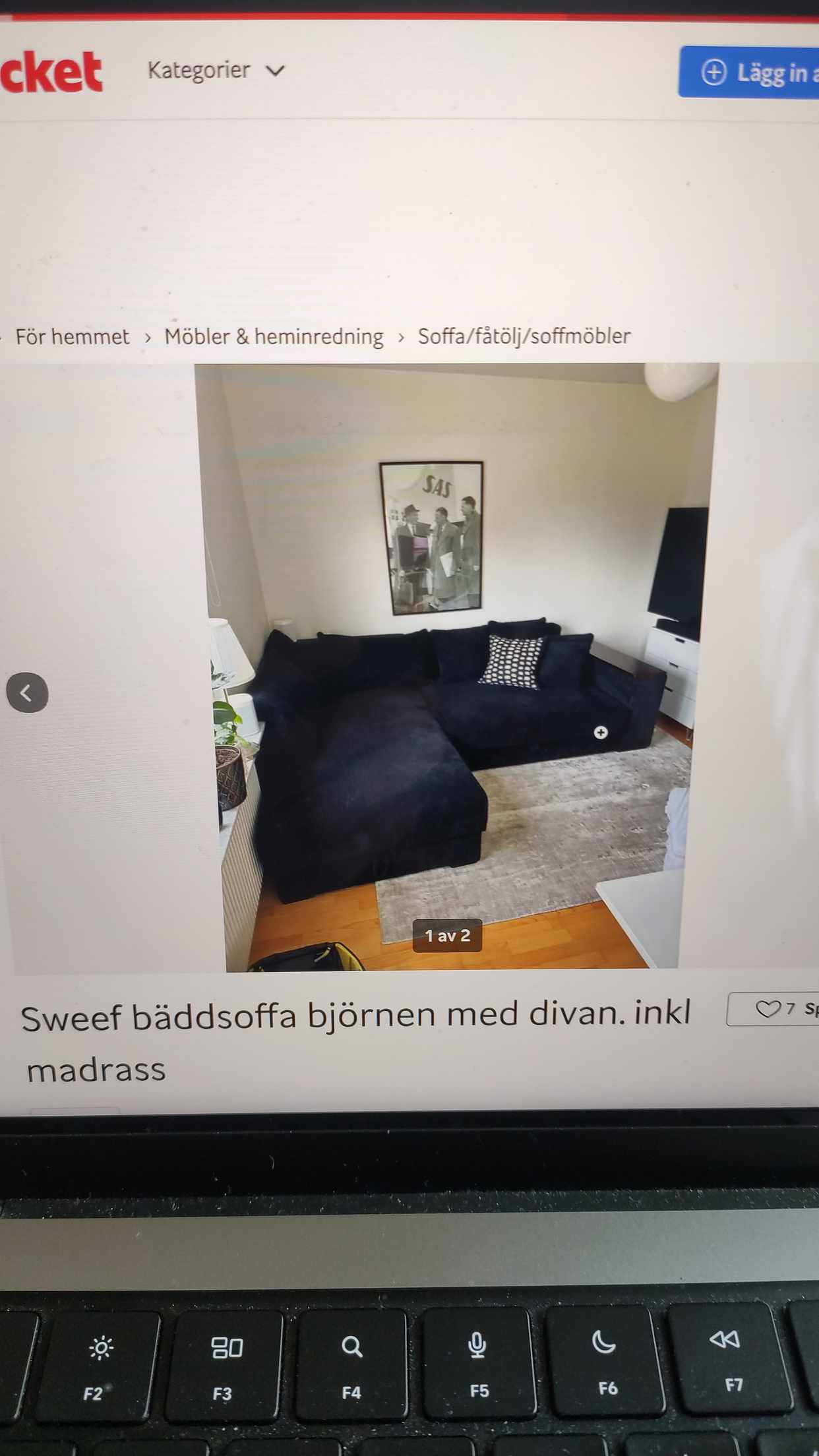Viewport: 819px width, 1456px height.
Task: Save the listing with the heart button
Action: (772, 1009)
